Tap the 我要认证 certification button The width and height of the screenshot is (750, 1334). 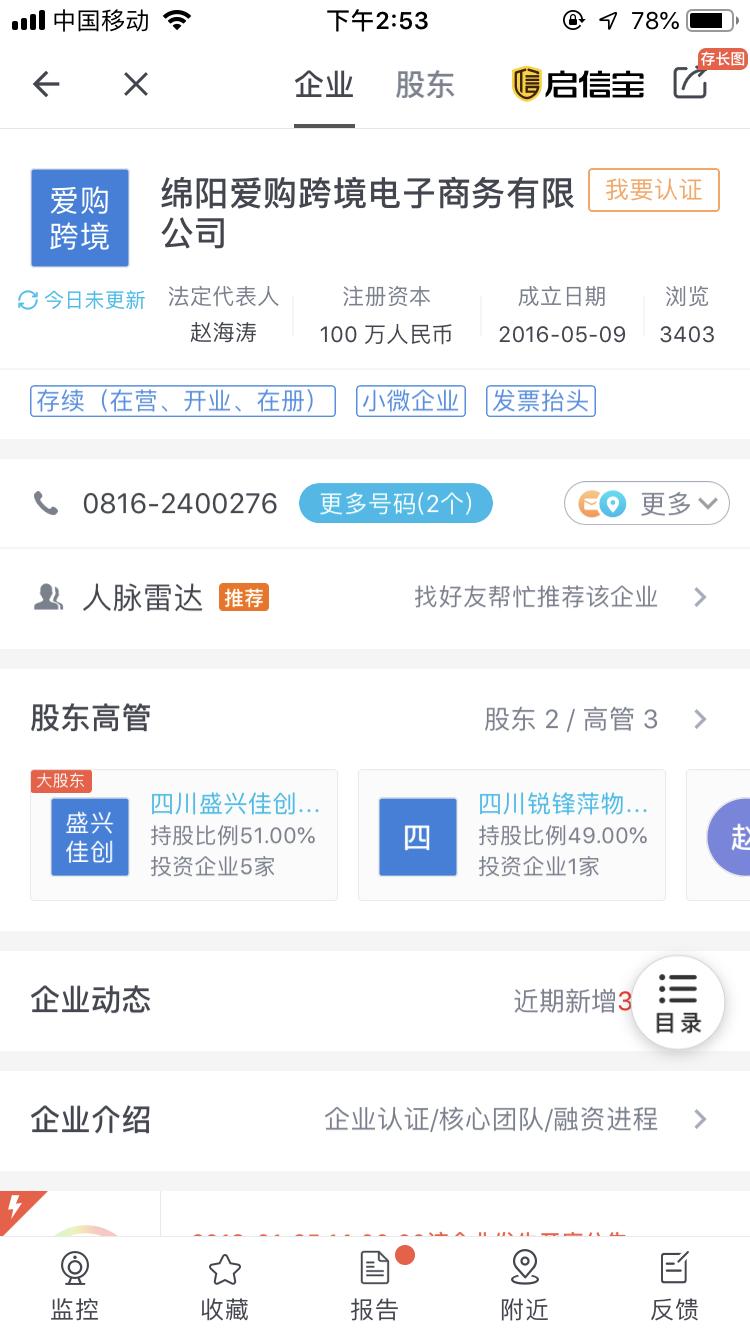[x=654, y=191]
